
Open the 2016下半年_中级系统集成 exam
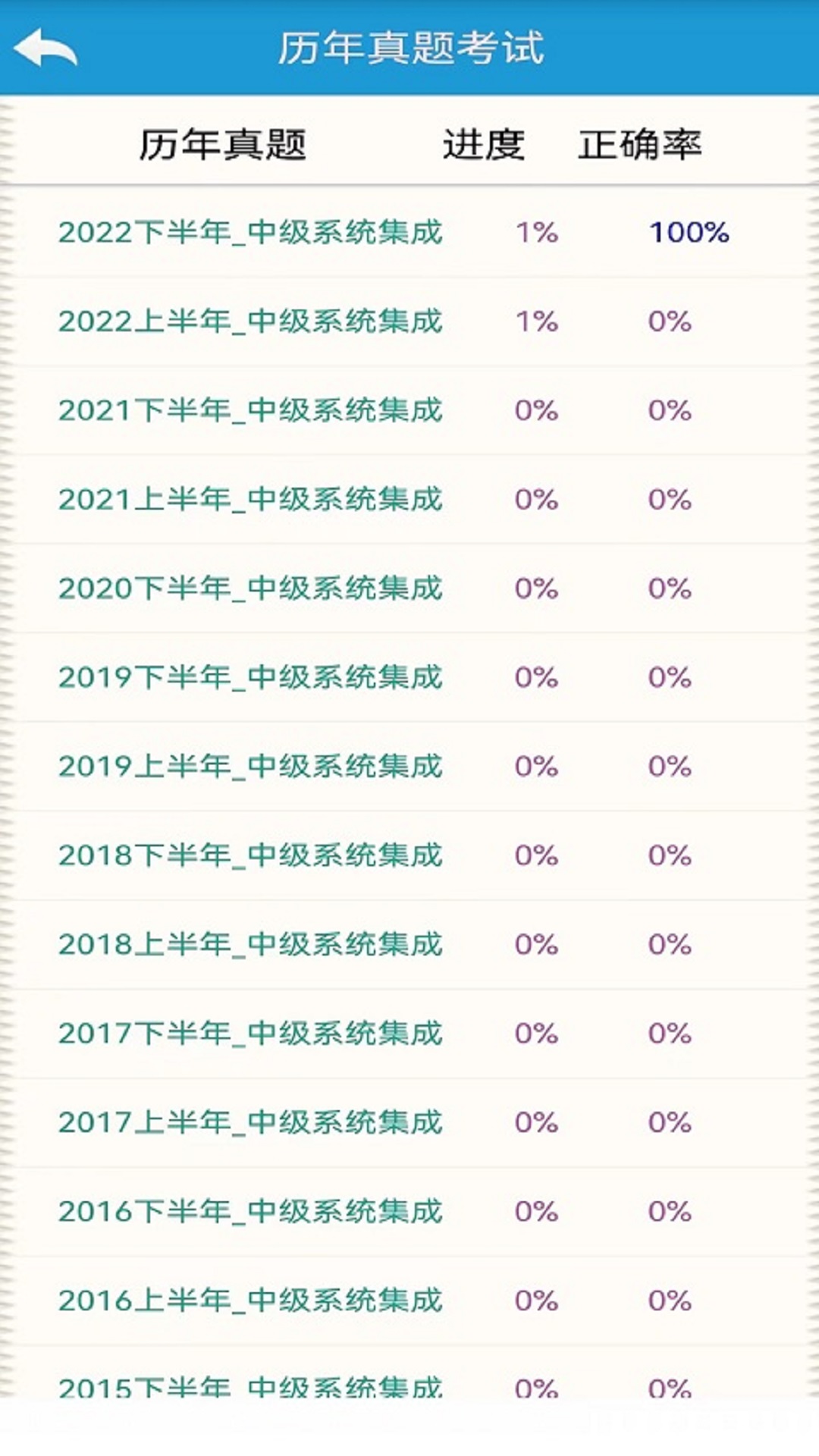coord(250,1211)
